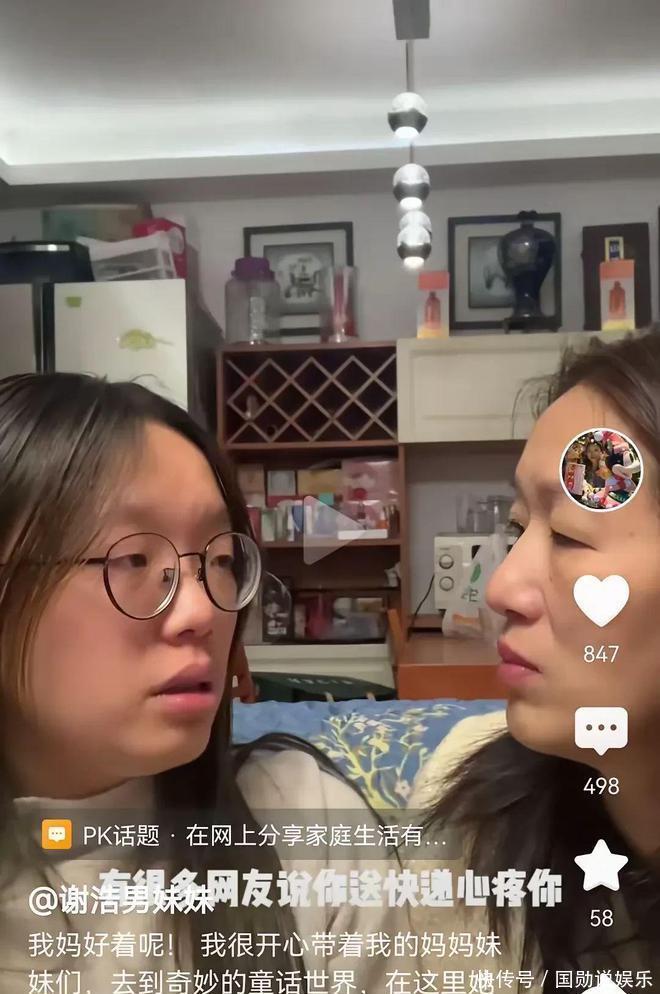Open the PK话题 topic banner
This screenshot has width=660, height=994.
tap(245, 835)
